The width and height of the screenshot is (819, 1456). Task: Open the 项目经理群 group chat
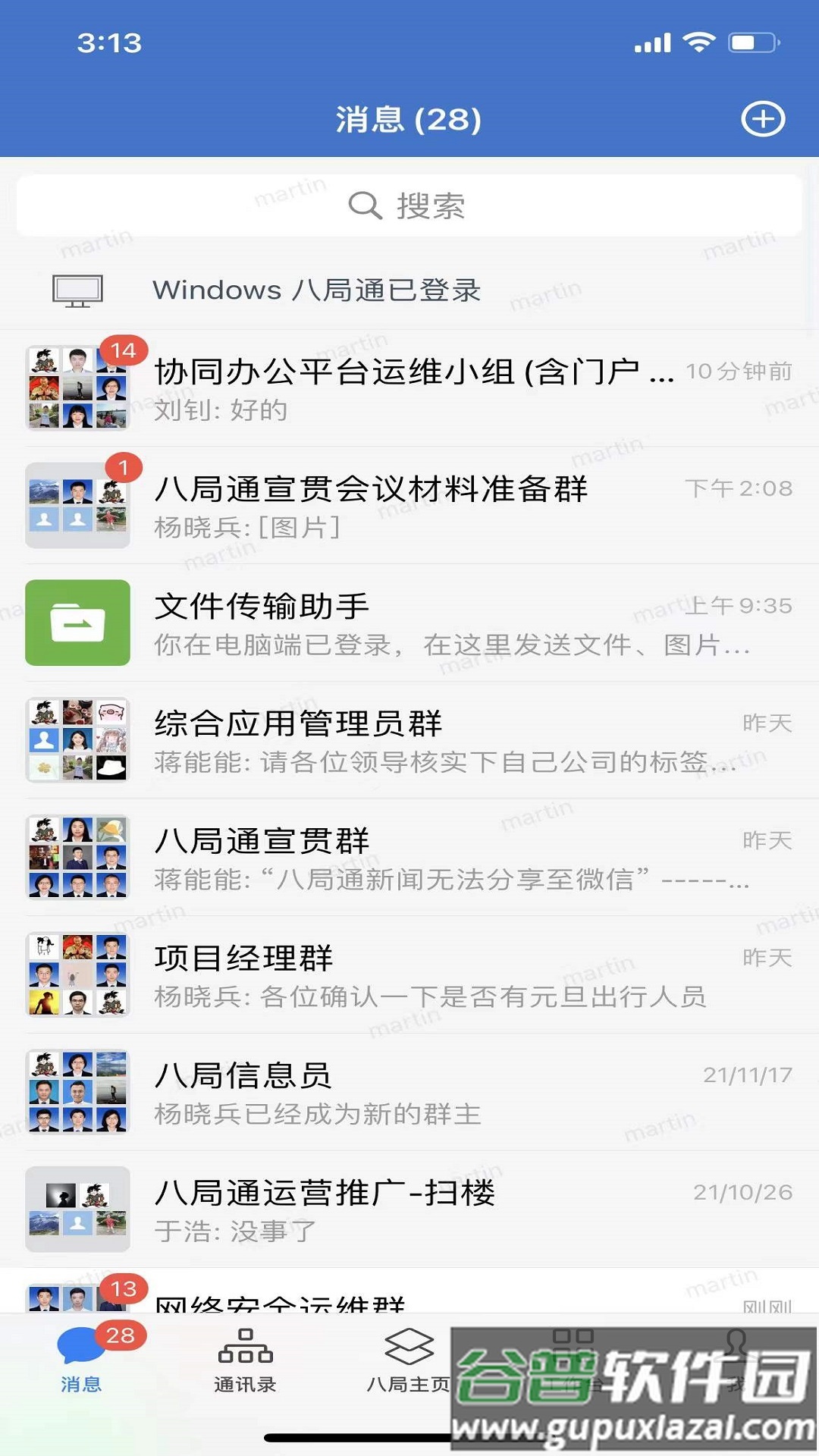409,975
